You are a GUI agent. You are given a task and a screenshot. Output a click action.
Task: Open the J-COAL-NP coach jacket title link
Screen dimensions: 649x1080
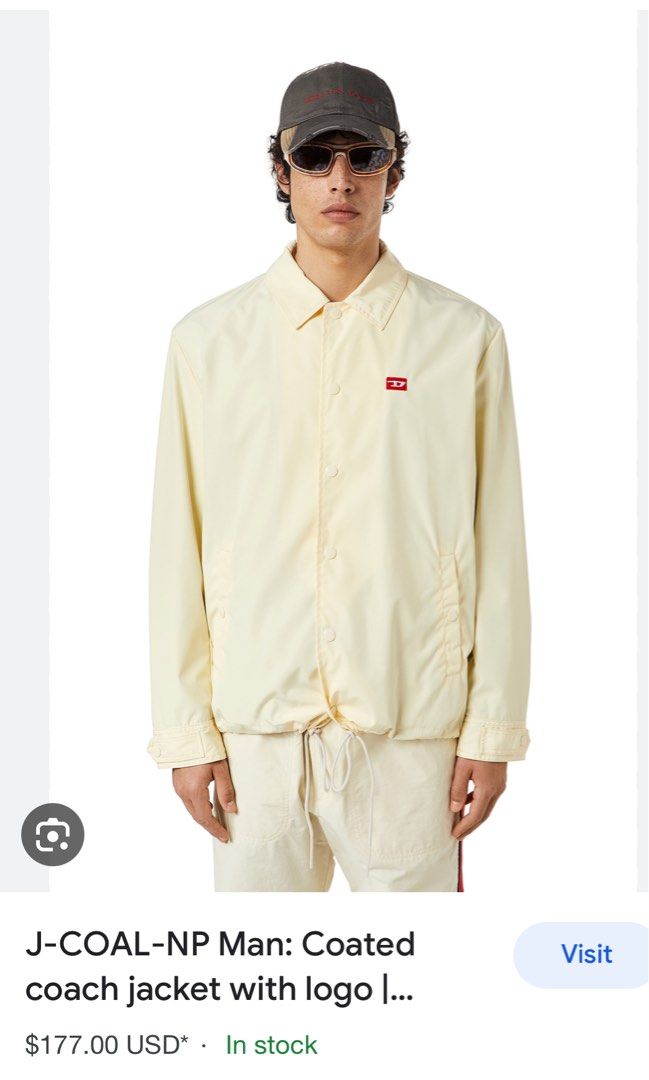(220, 966)
